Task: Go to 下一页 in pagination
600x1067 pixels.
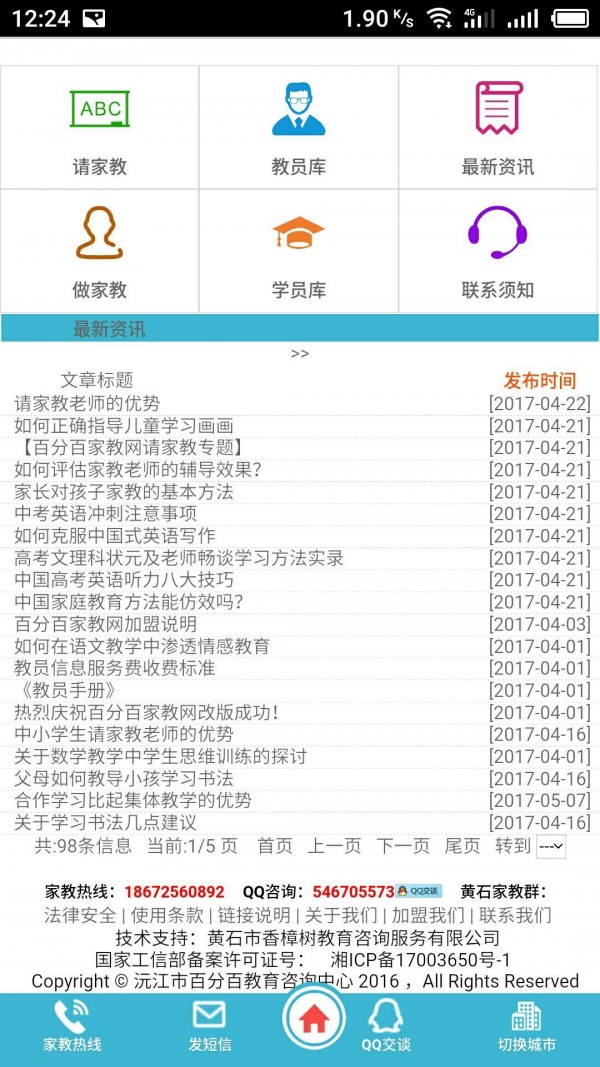Action: point(403,846)
